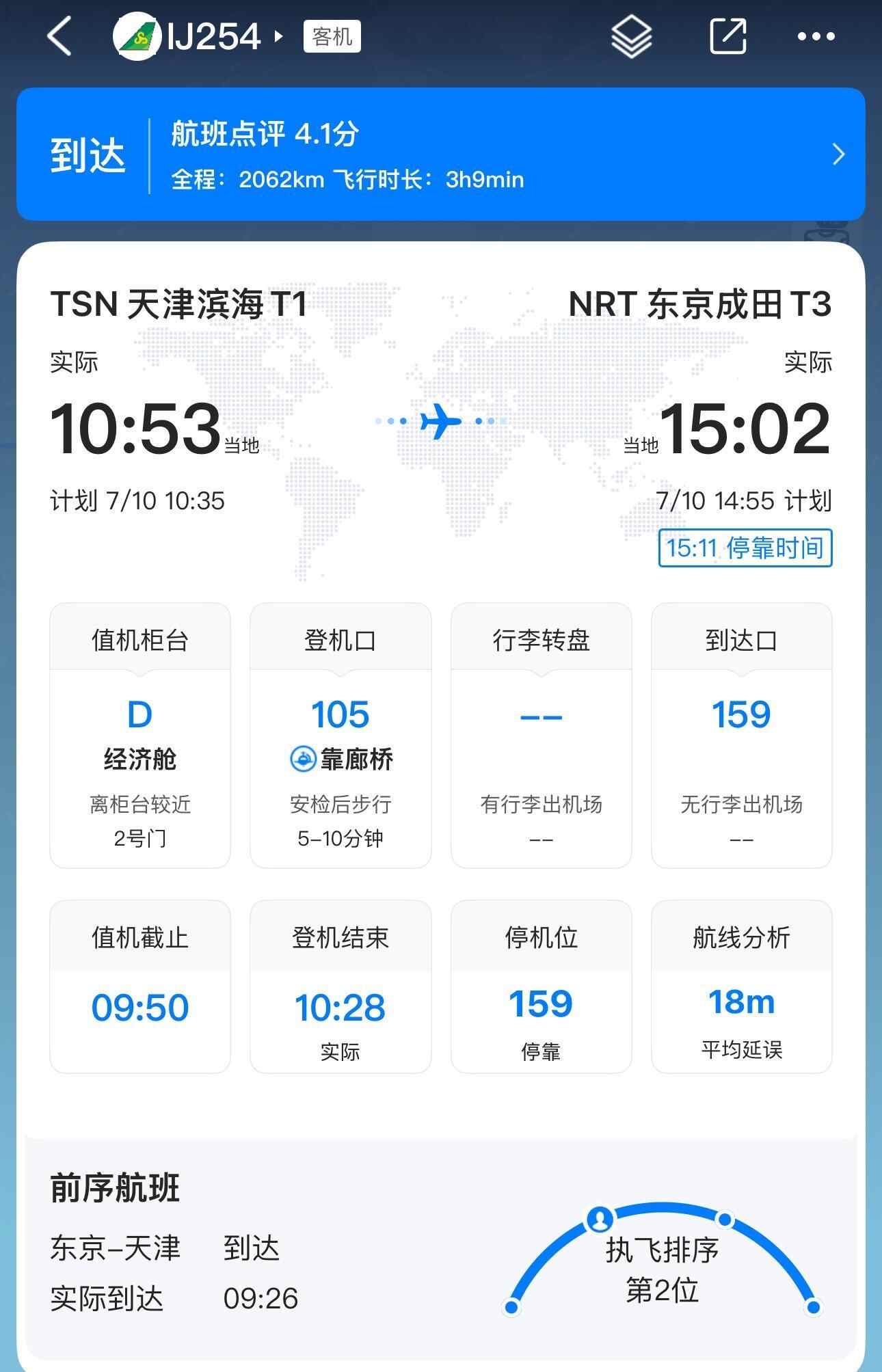This screenshot has height=1372, width=882.
Task: Tap the 15:11 停靠时间 tag
Action: 745,548
